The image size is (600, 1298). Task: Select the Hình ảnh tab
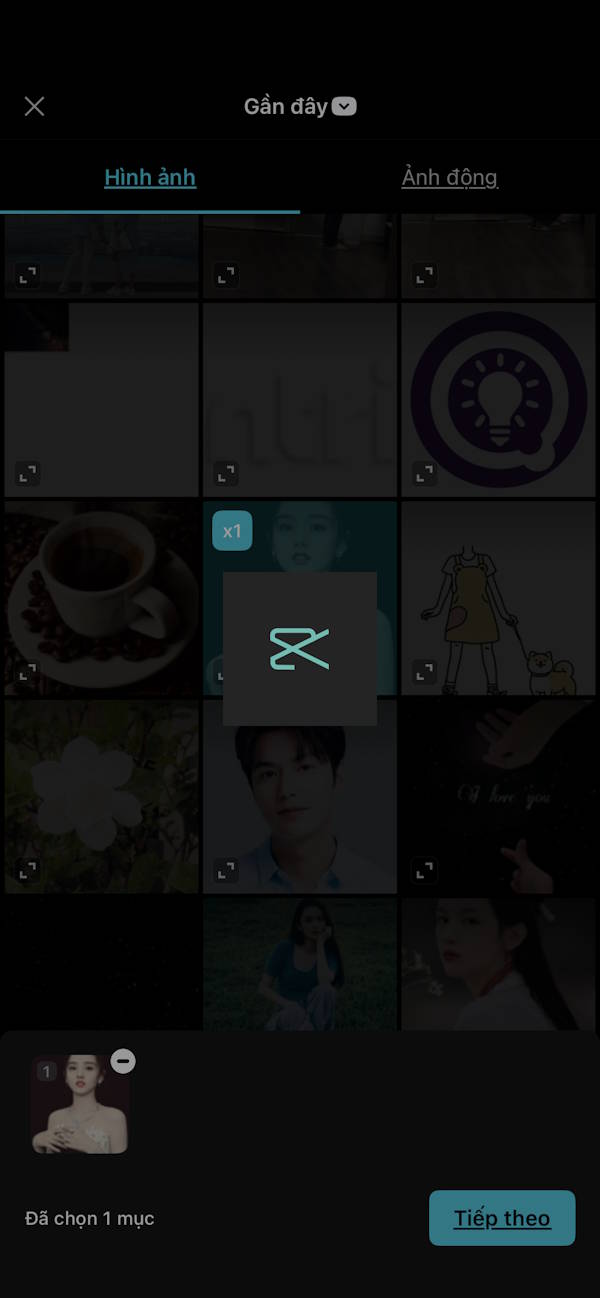tap(150, 177)
